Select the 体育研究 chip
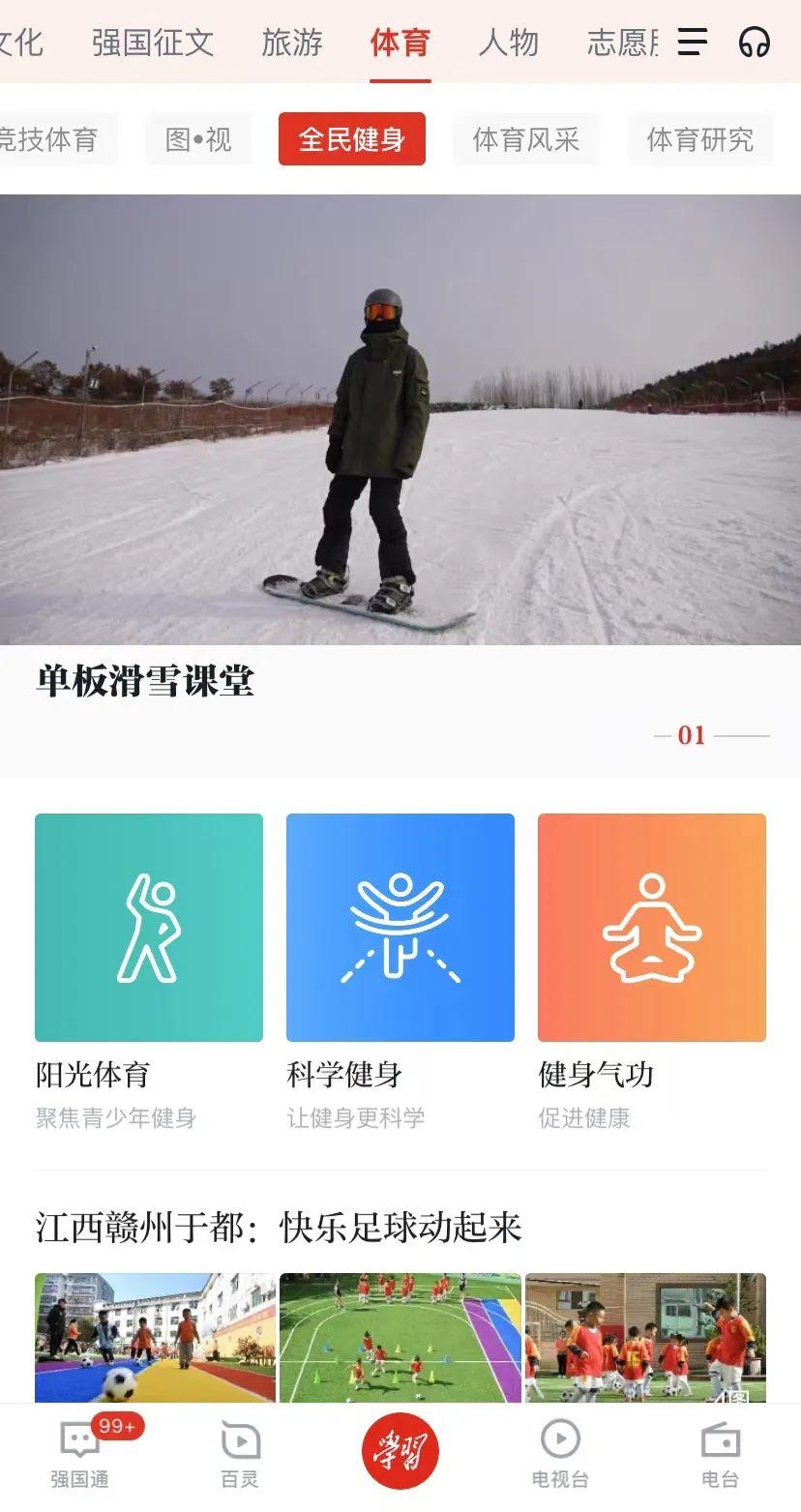The width and height of the screenshot is (801, 1512). [x=699, y=139]
